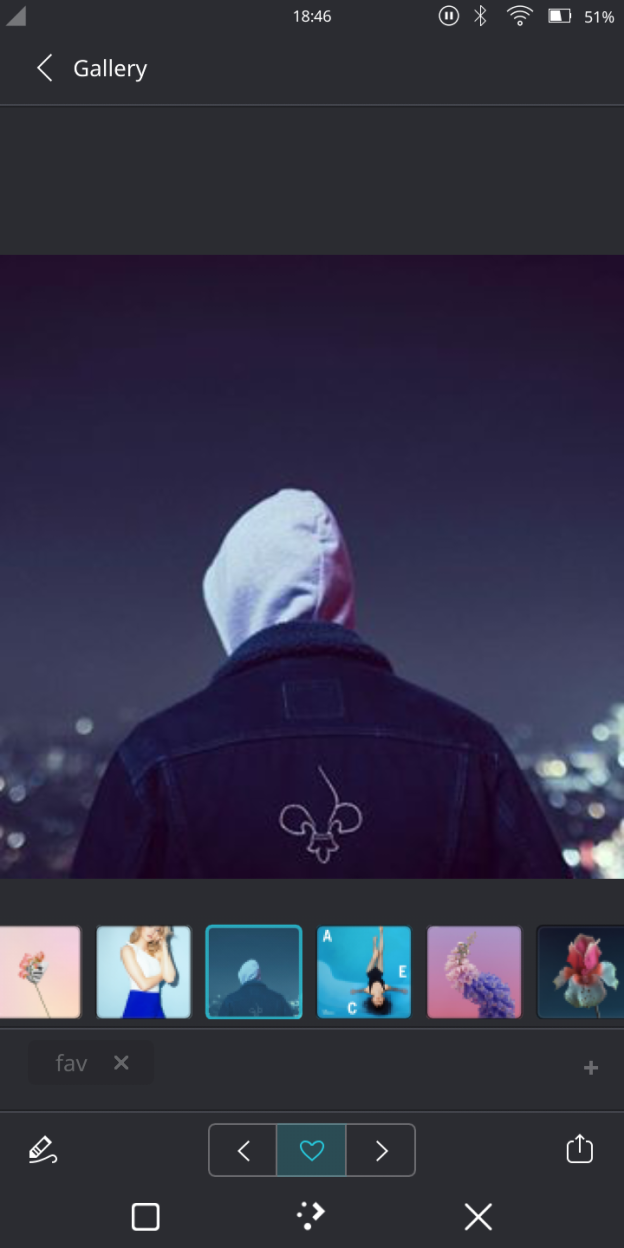Go to the next photo
The width and height of the screenshot is (624, 1248).
pos(381,1151)
